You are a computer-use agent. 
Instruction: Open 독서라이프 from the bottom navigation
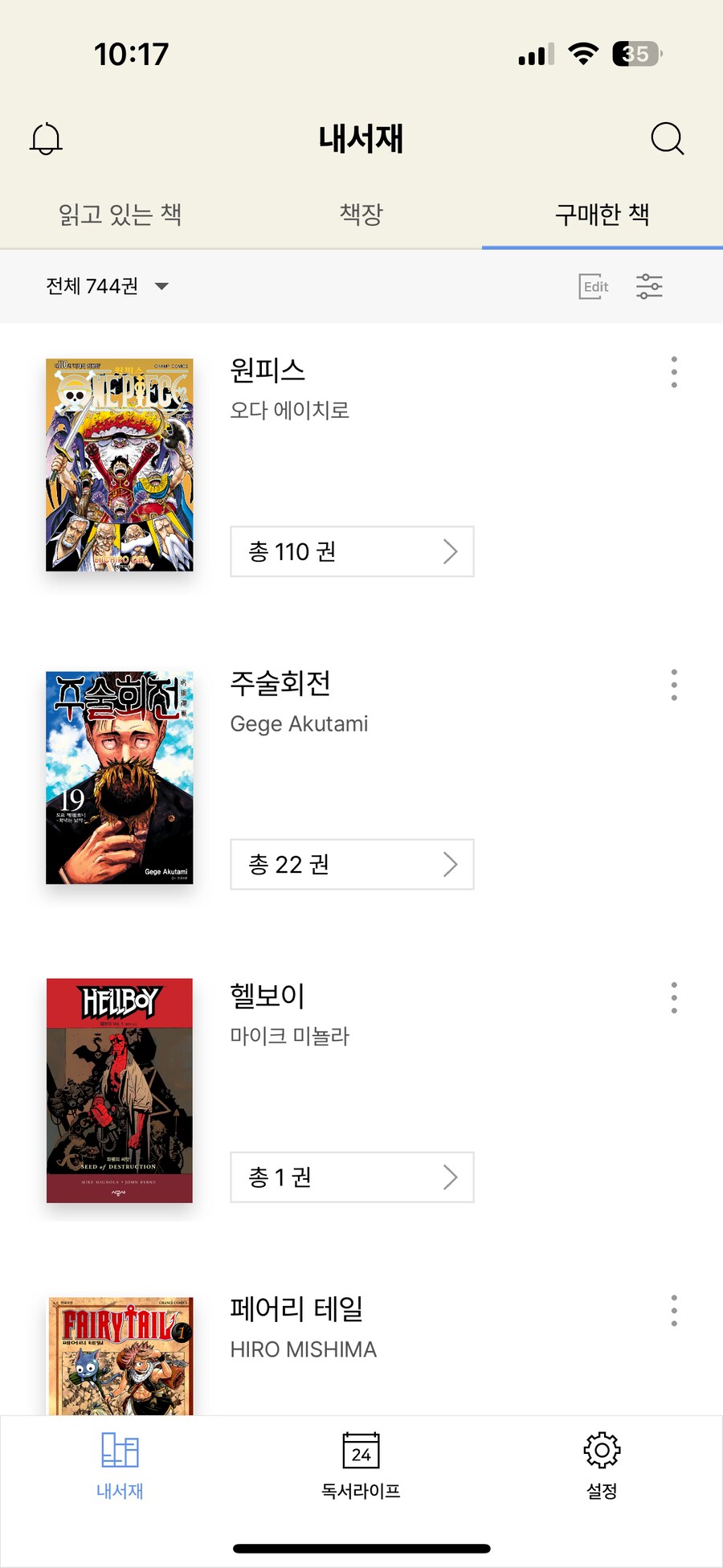[360, 1464]
